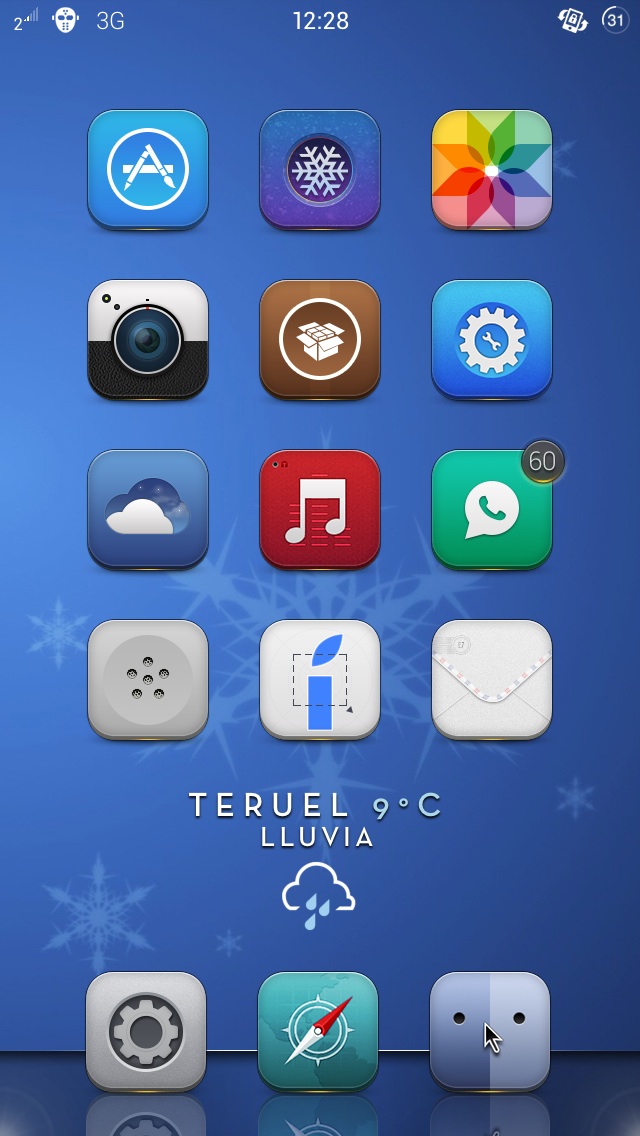Image resolution: width=640 pixels, height=1136 pixels.
Task: Open the Cydia package manager
Action: 320,340
